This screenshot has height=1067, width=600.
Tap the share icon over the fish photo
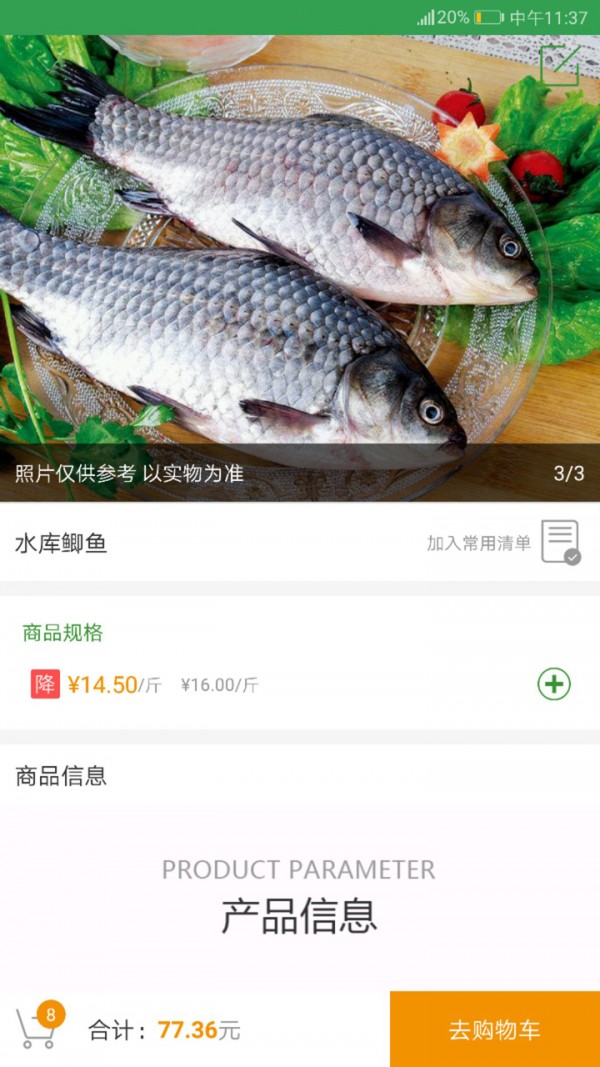click(560, 66)
